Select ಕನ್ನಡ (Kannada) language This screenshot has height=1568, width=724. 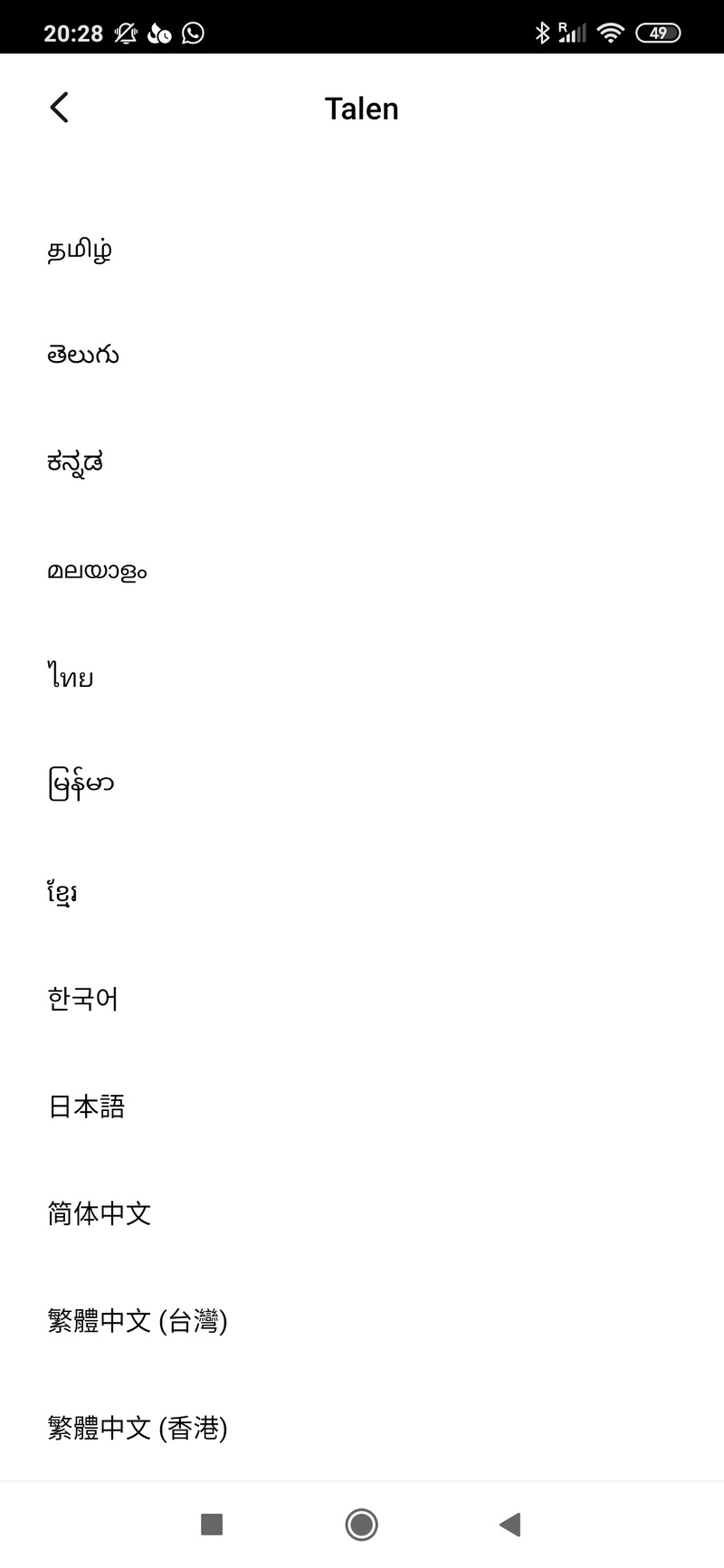pyautogui.click(x=76, y=462)
